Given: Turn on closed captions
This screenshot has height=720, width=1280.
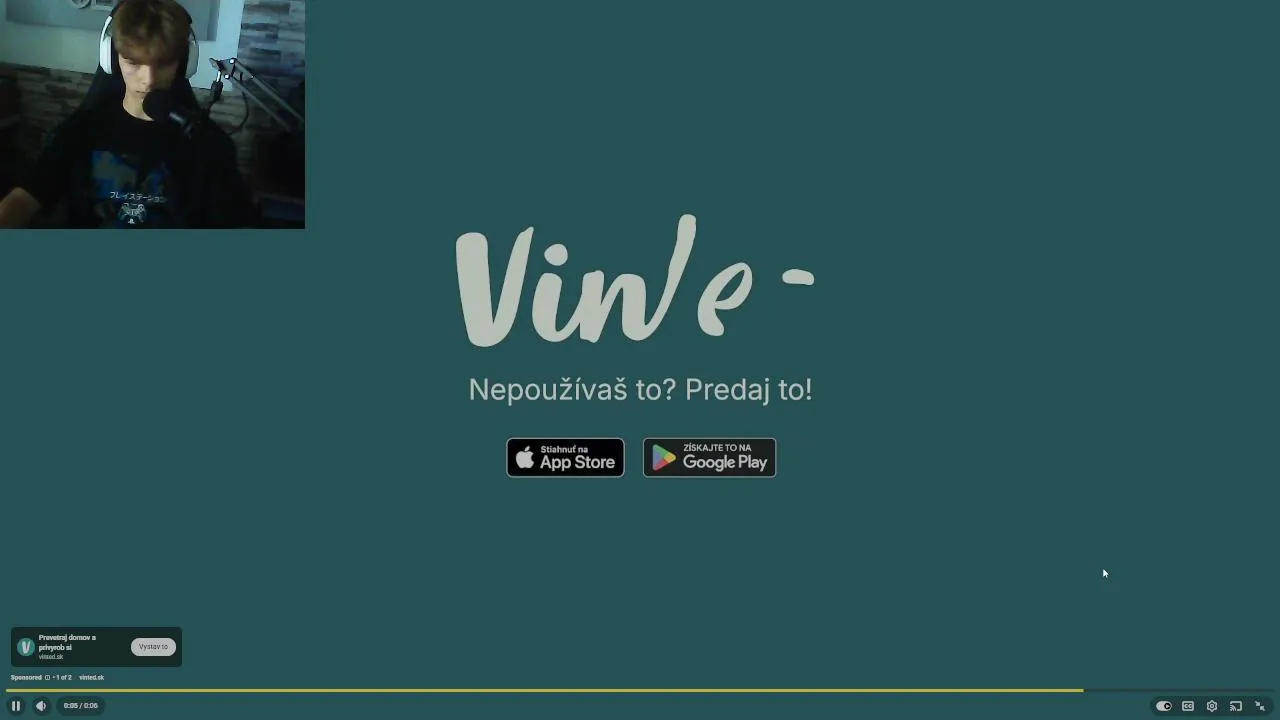Looking at the screenshot, I should click(1188, 706).
